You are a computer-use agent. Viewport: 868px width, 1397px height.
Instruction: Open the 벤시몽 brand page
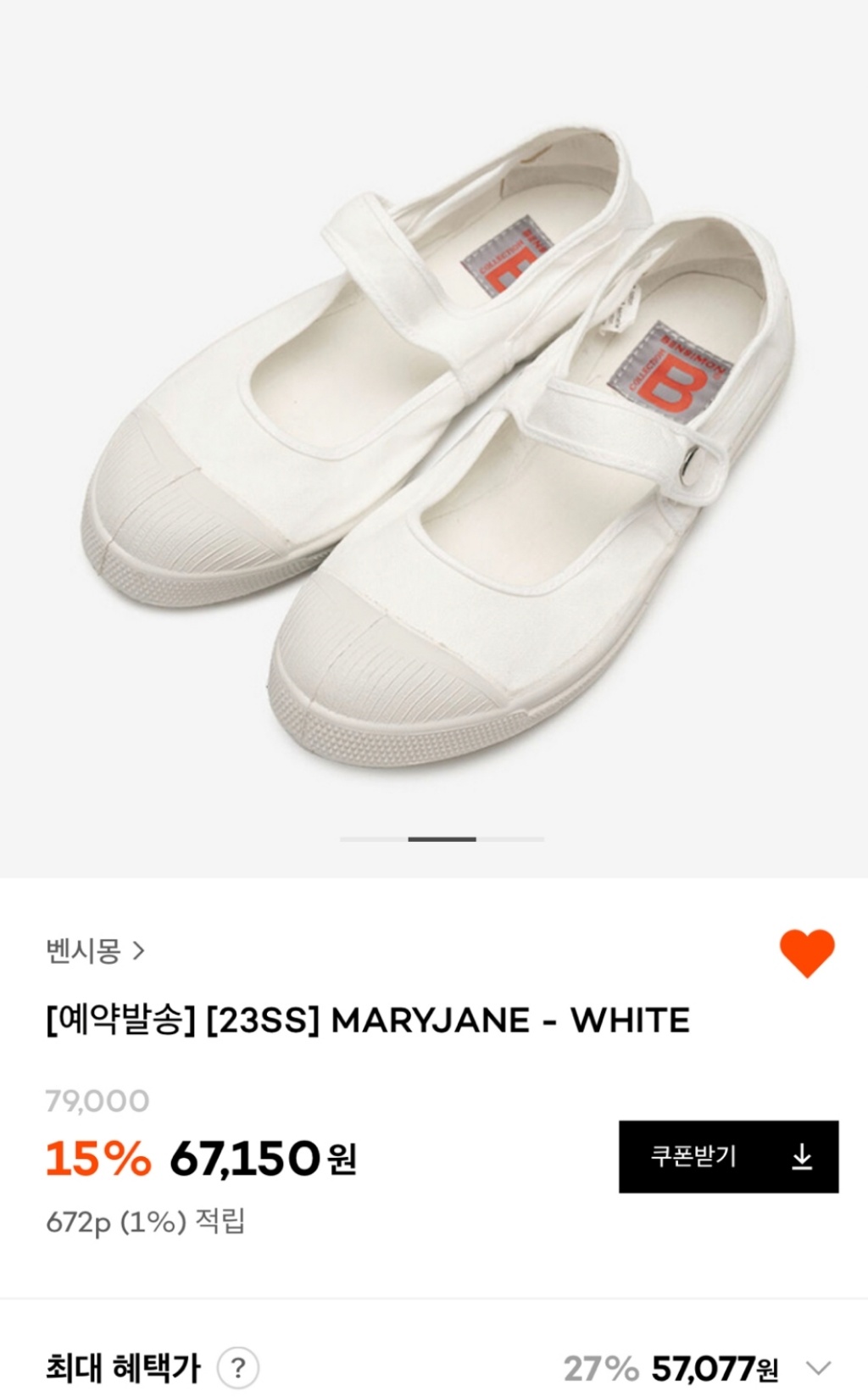coord(95,951)
